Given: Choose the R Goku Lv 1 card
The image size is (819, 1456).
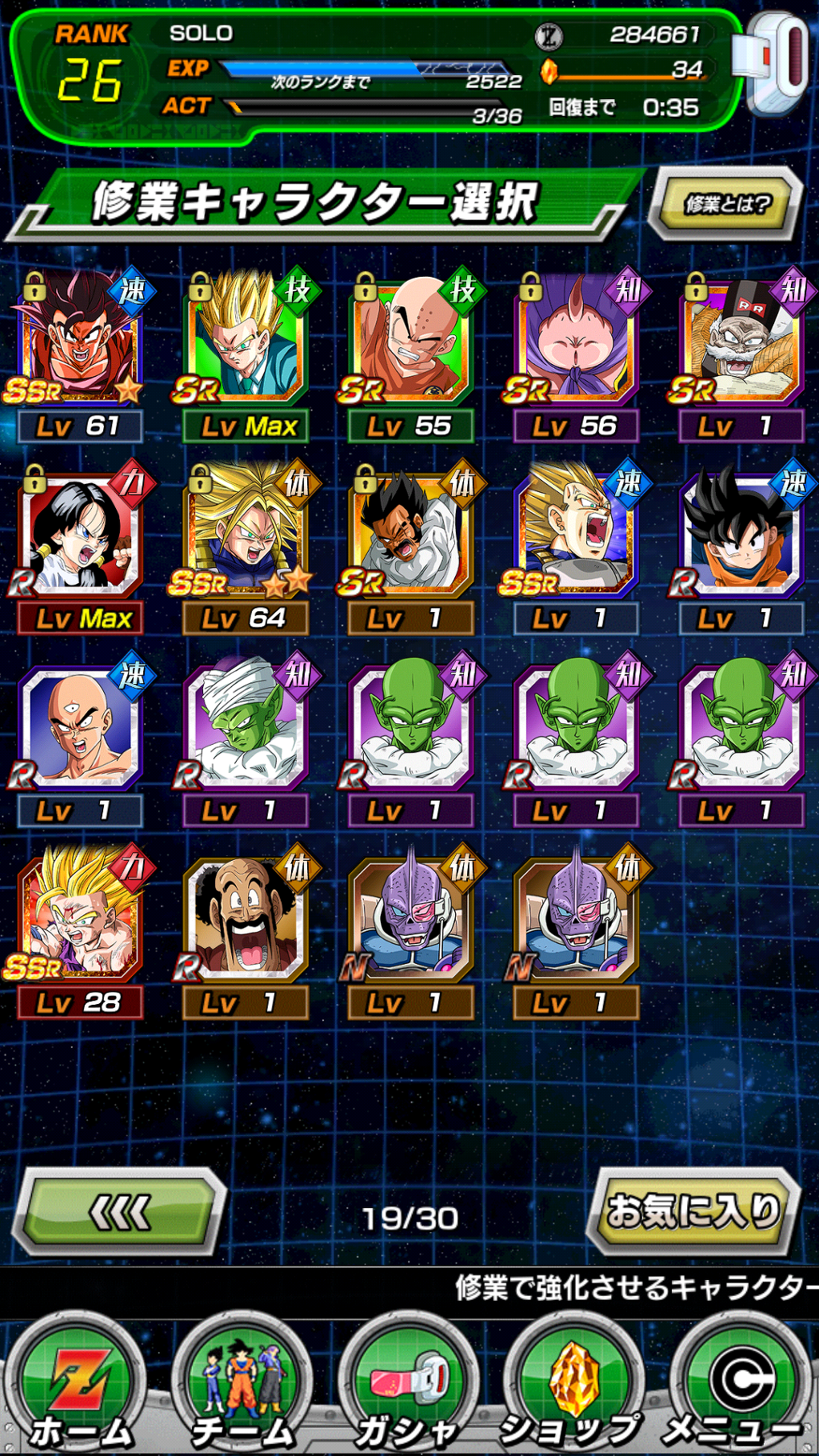Looking at the screenshot, I should click(740, 532).
